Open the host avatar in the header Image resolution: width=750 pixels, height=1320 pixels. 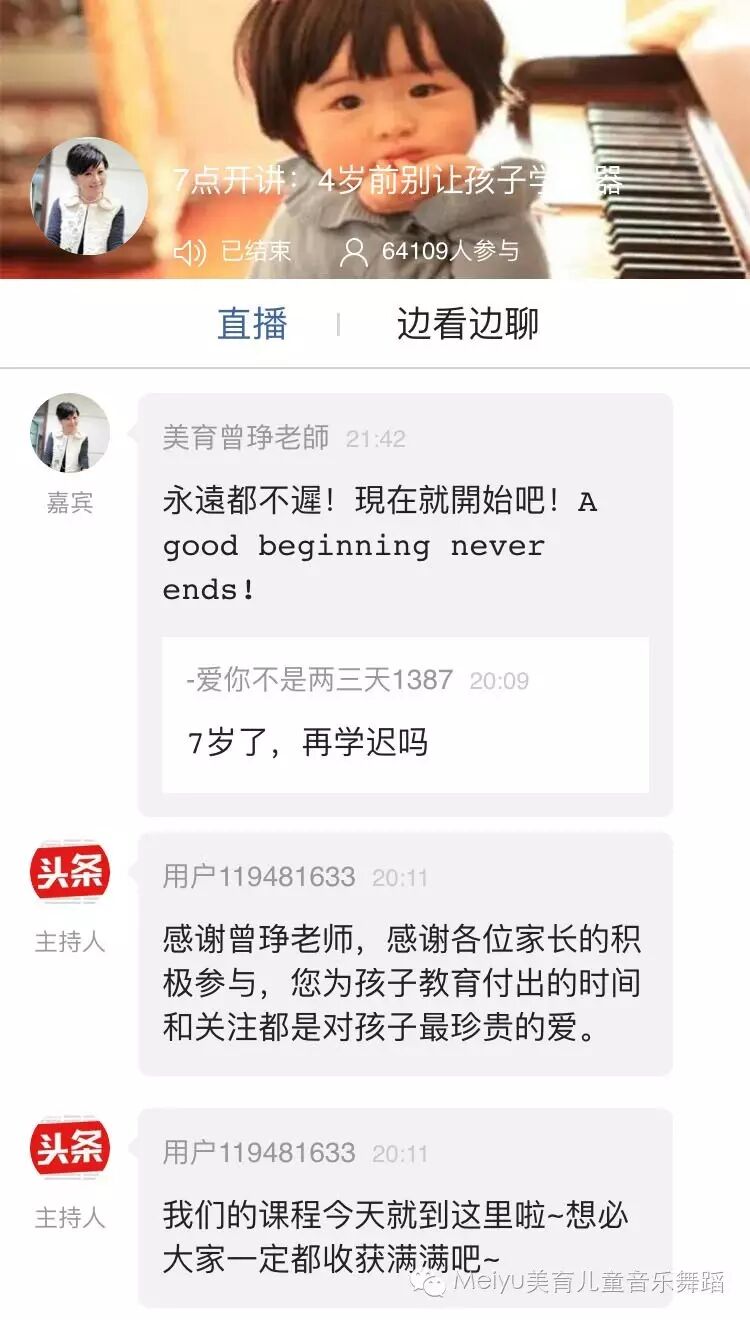[x=89, y=196]
